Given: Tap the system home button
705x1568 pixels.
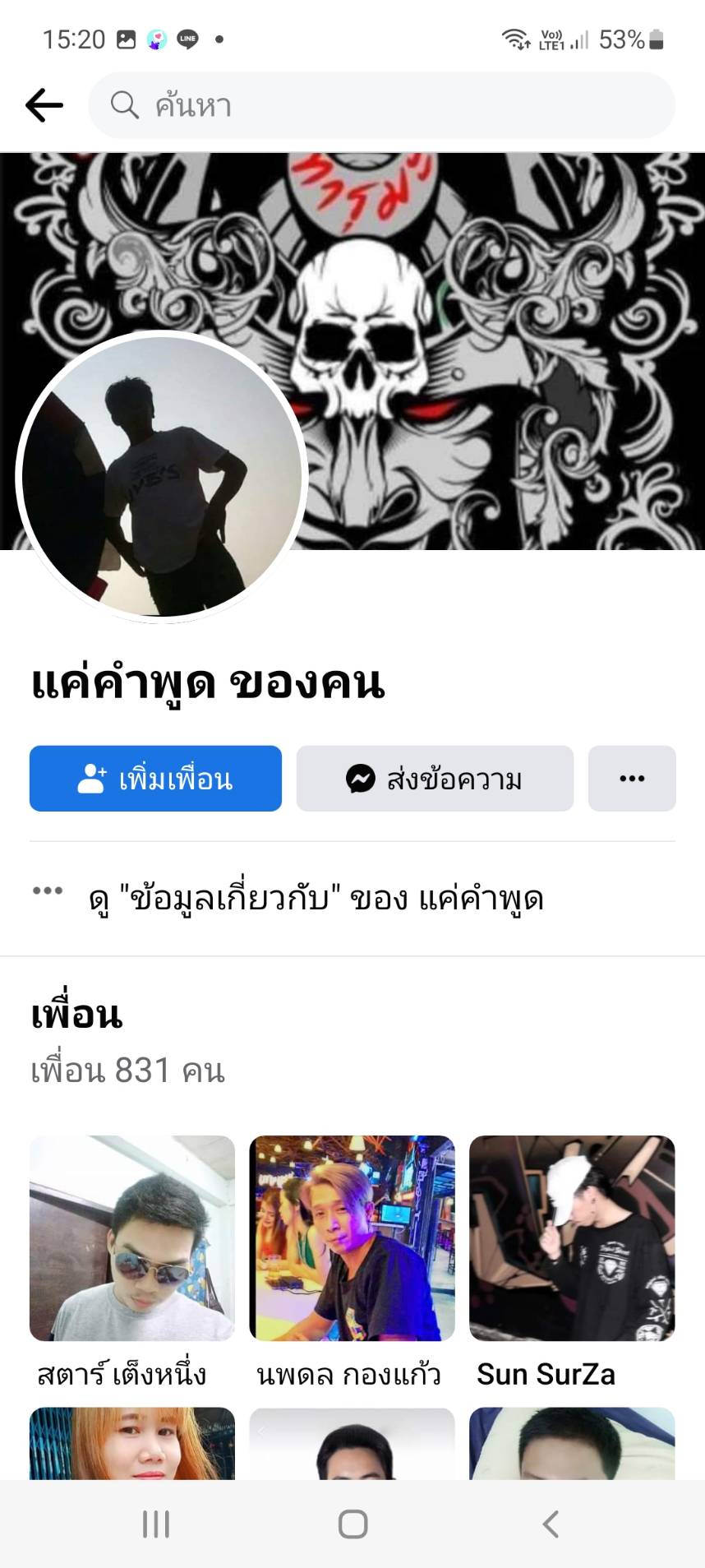Looking at the screenshot, I should tap(352, 1524).
